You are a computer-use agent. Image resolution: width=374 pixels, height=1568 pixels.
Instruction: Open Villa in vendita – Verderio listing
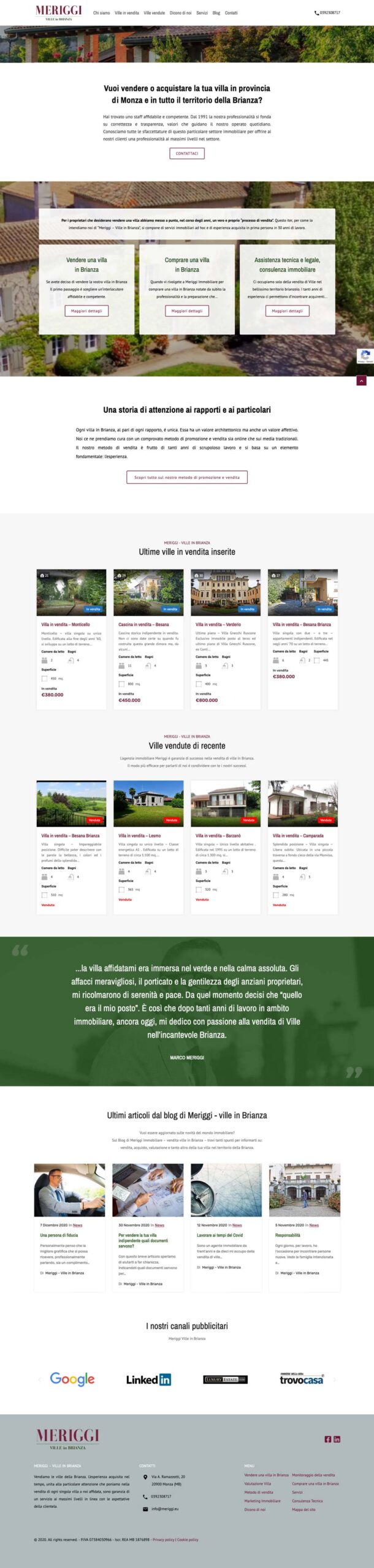pos(218,624)
